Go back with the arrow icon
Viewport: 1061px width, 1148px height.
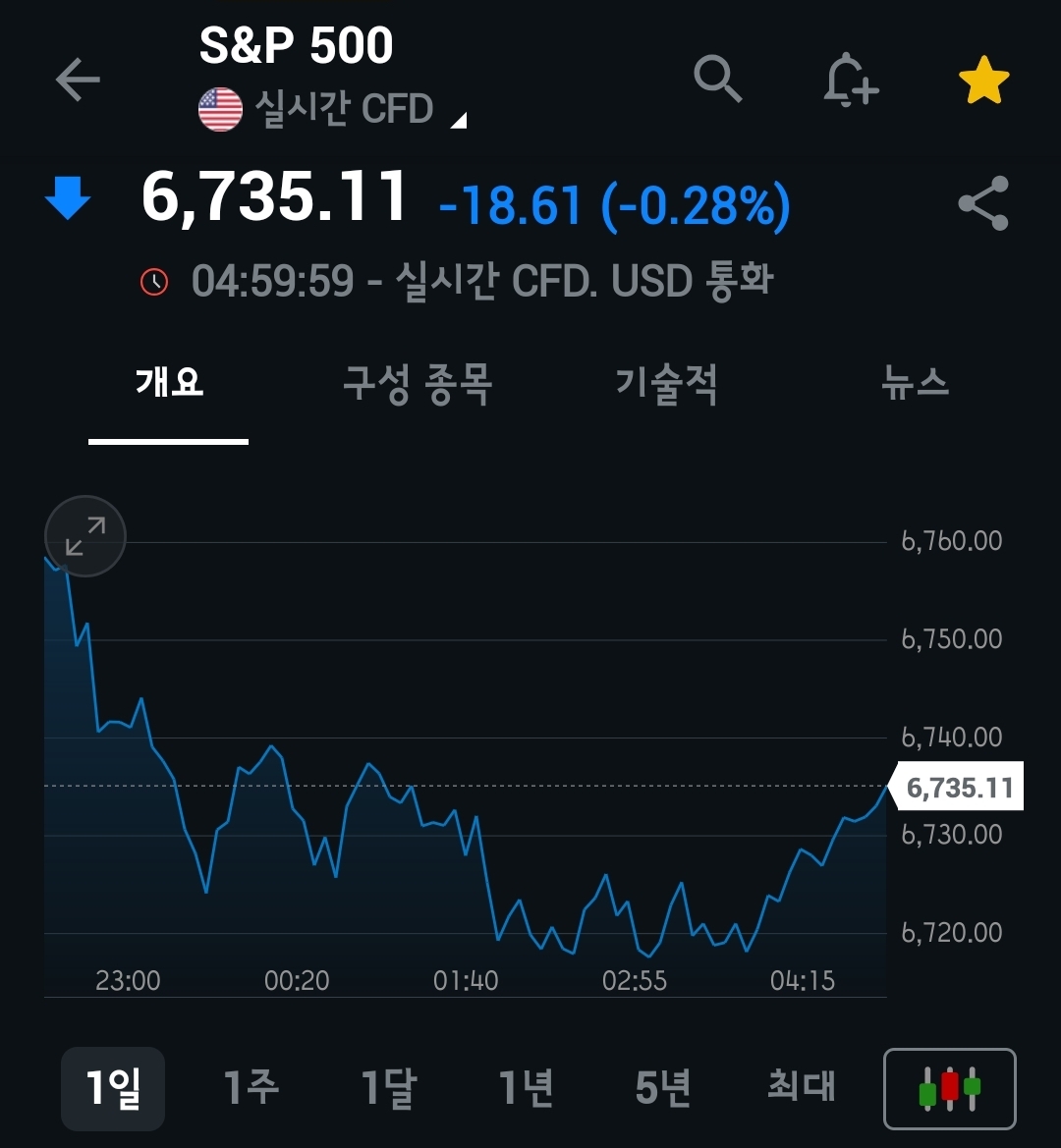pos(78,80)
